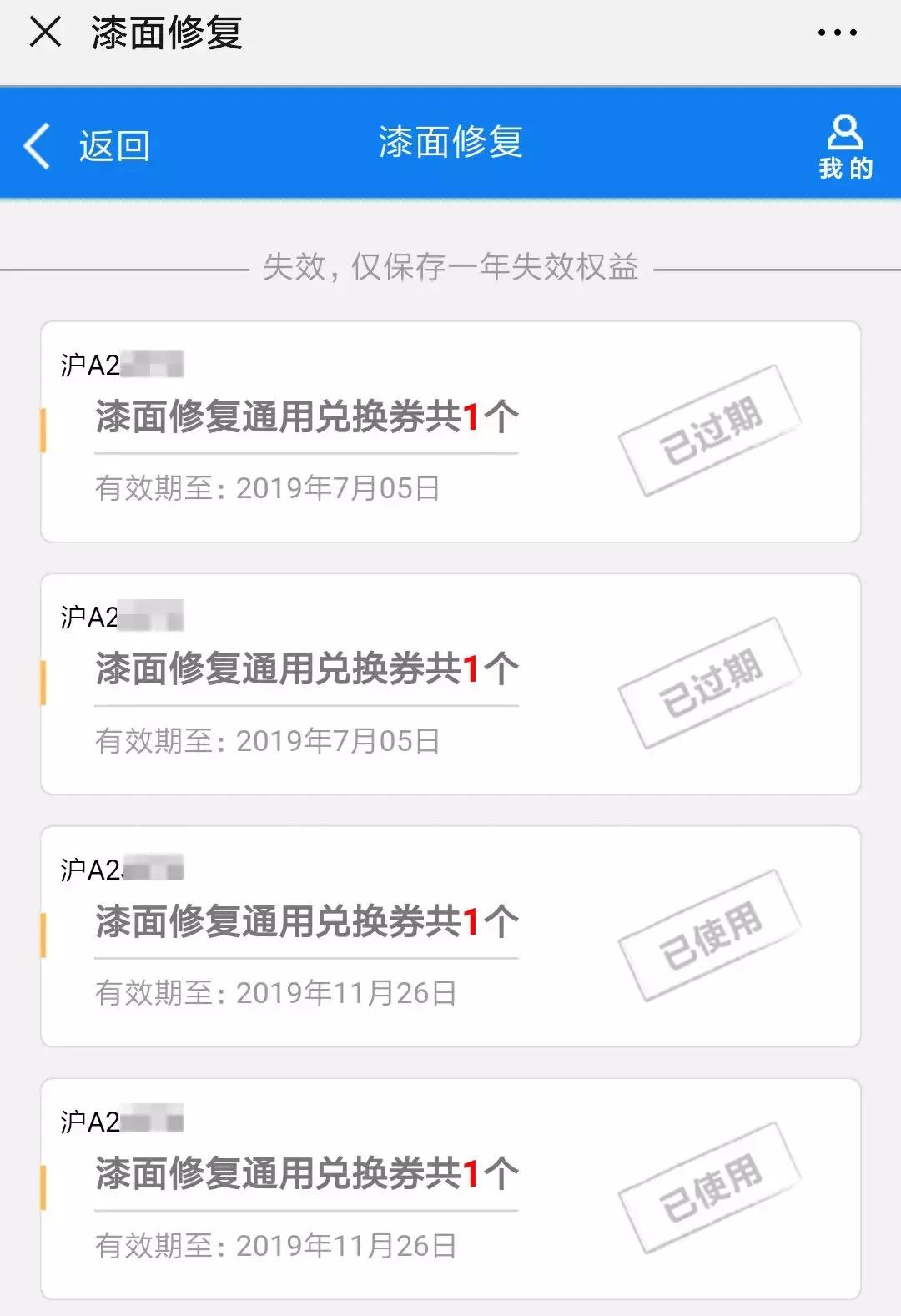This screenshot has width=901, height=1316.
Task: Tap the 已过期 stamp on the first coupon
Action: point(713,424)
